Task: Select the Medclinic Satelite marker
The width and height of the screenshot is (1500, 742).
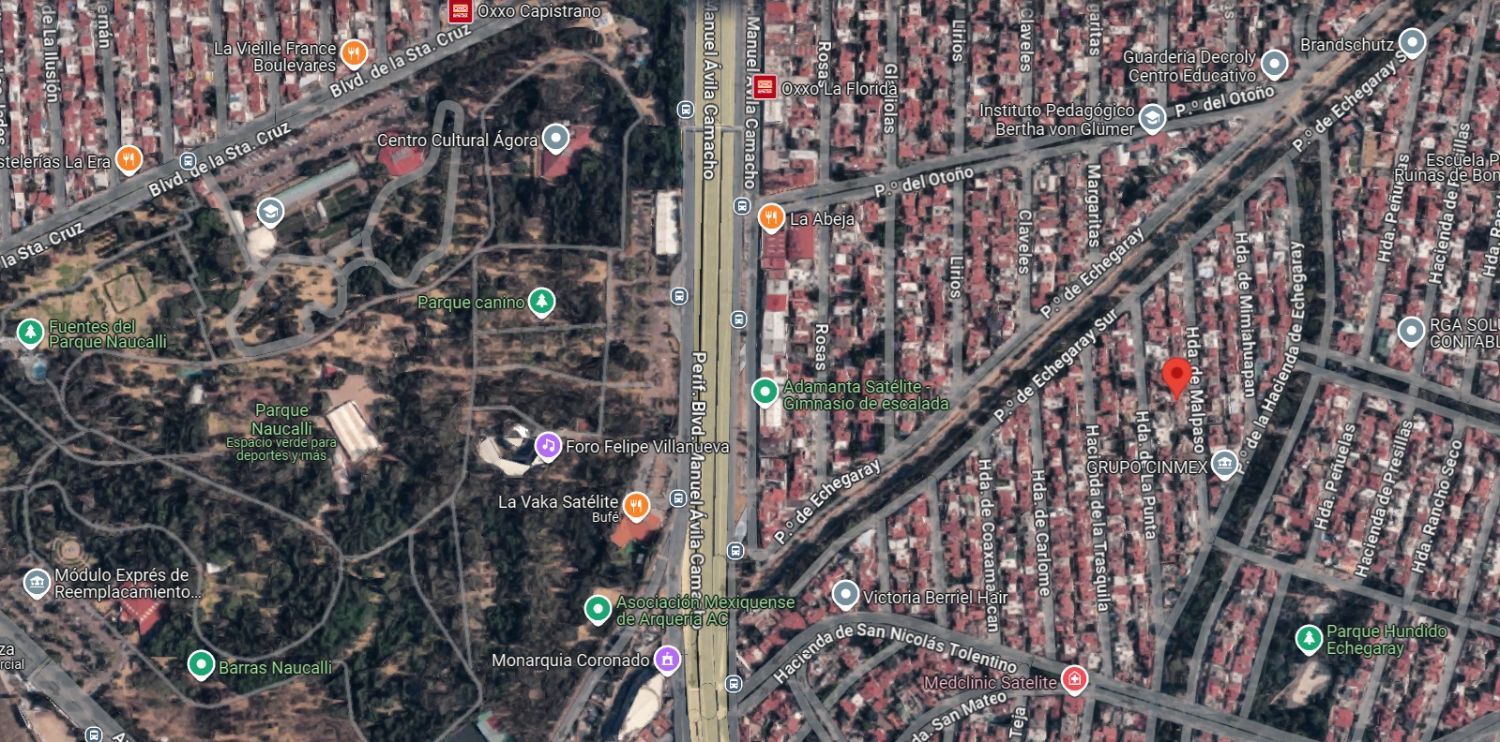Action: (x=1074, y=682)
